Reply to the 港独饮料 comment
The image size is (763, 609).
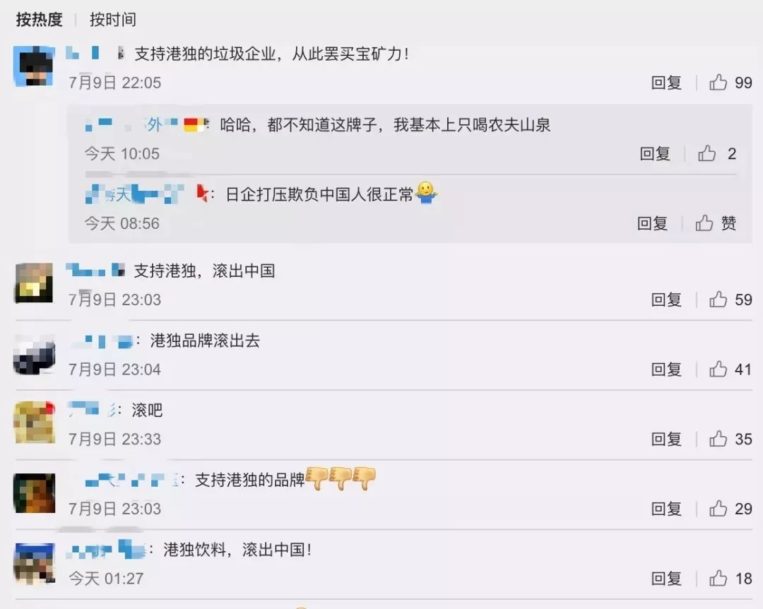(x=666, y=579)
